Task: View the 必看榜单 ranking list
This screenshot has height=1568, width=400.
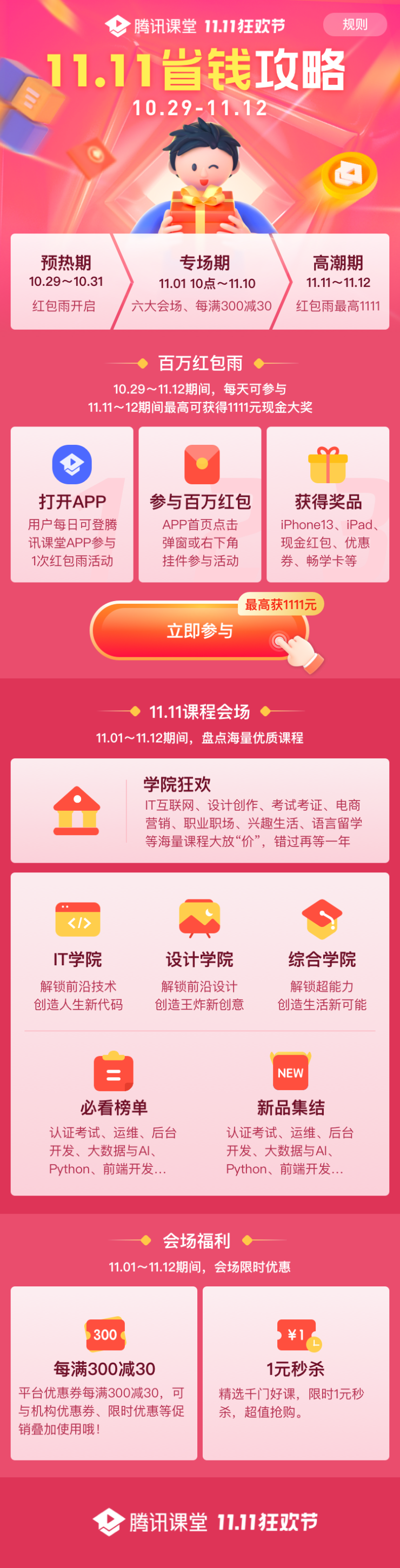Action: (x=114, y=1112)
